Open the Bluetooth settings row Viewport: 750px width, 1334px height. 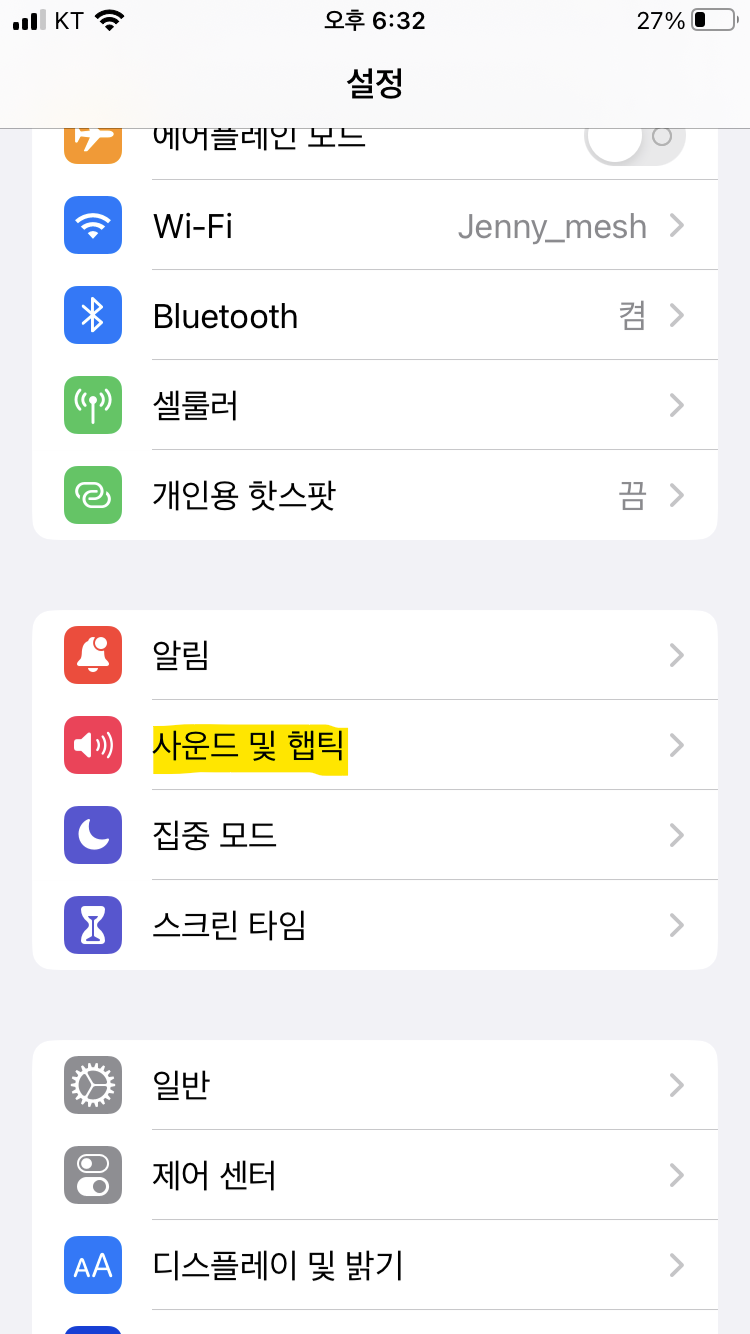point(375,315)
